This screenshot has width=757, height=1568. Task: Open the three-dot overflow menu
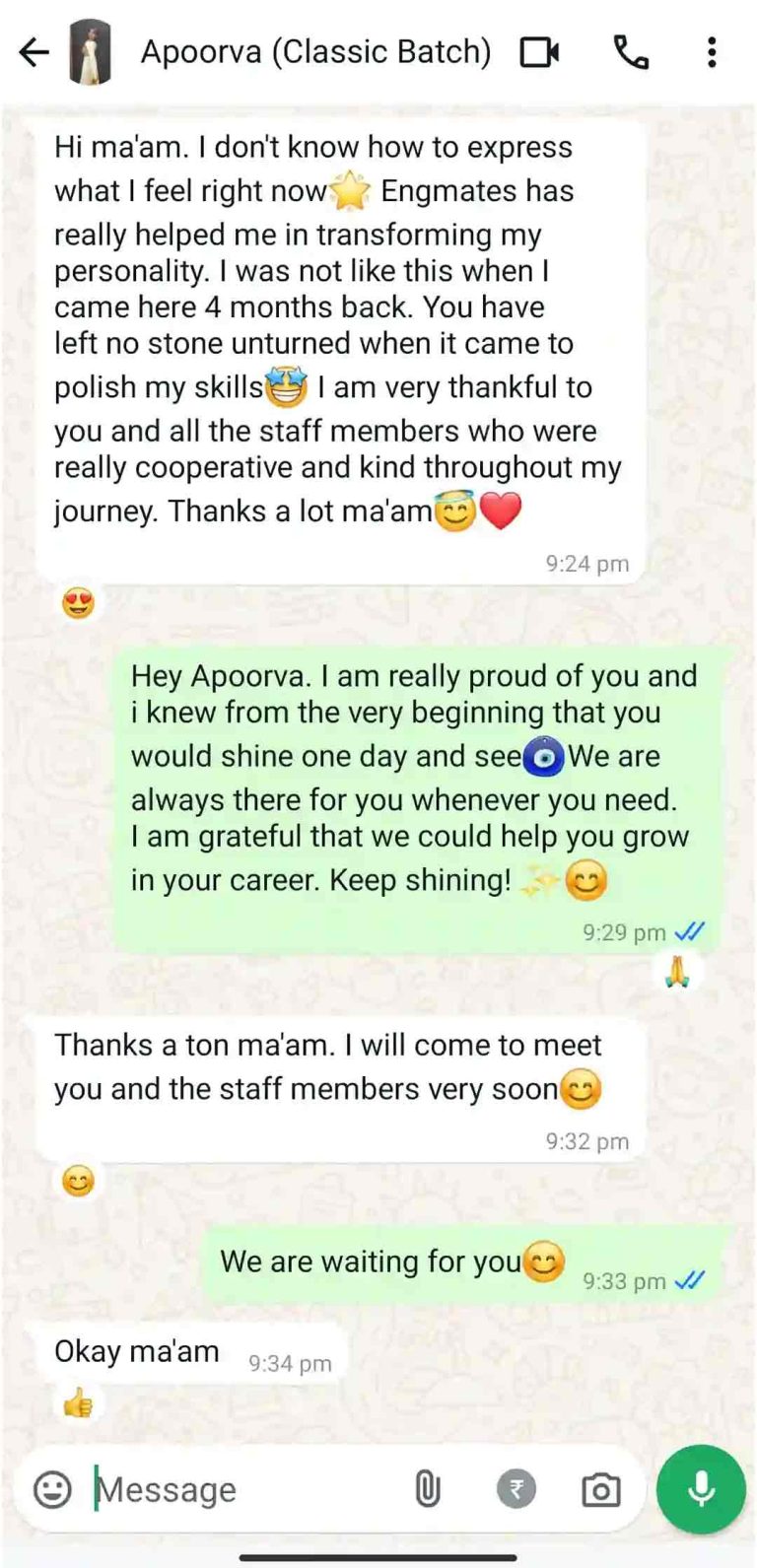[x=711, y=52]
